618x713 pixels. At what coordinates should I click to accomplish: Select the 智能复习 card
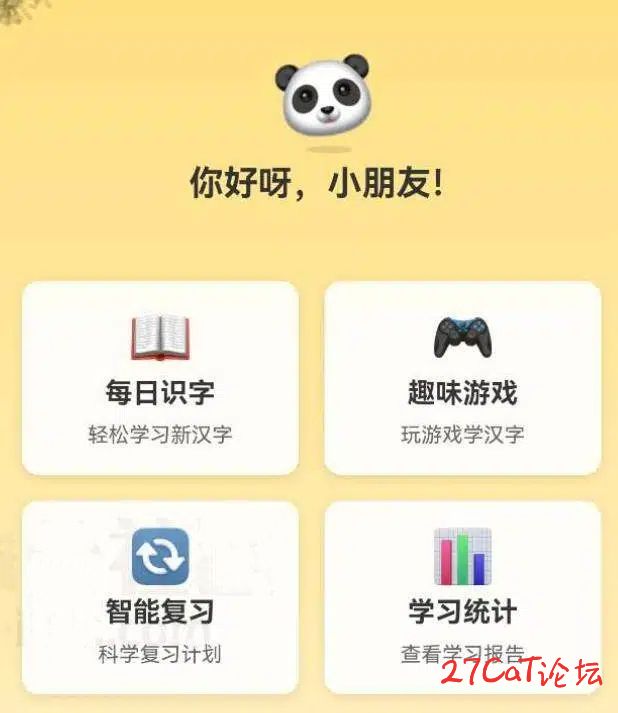[160, 597]
